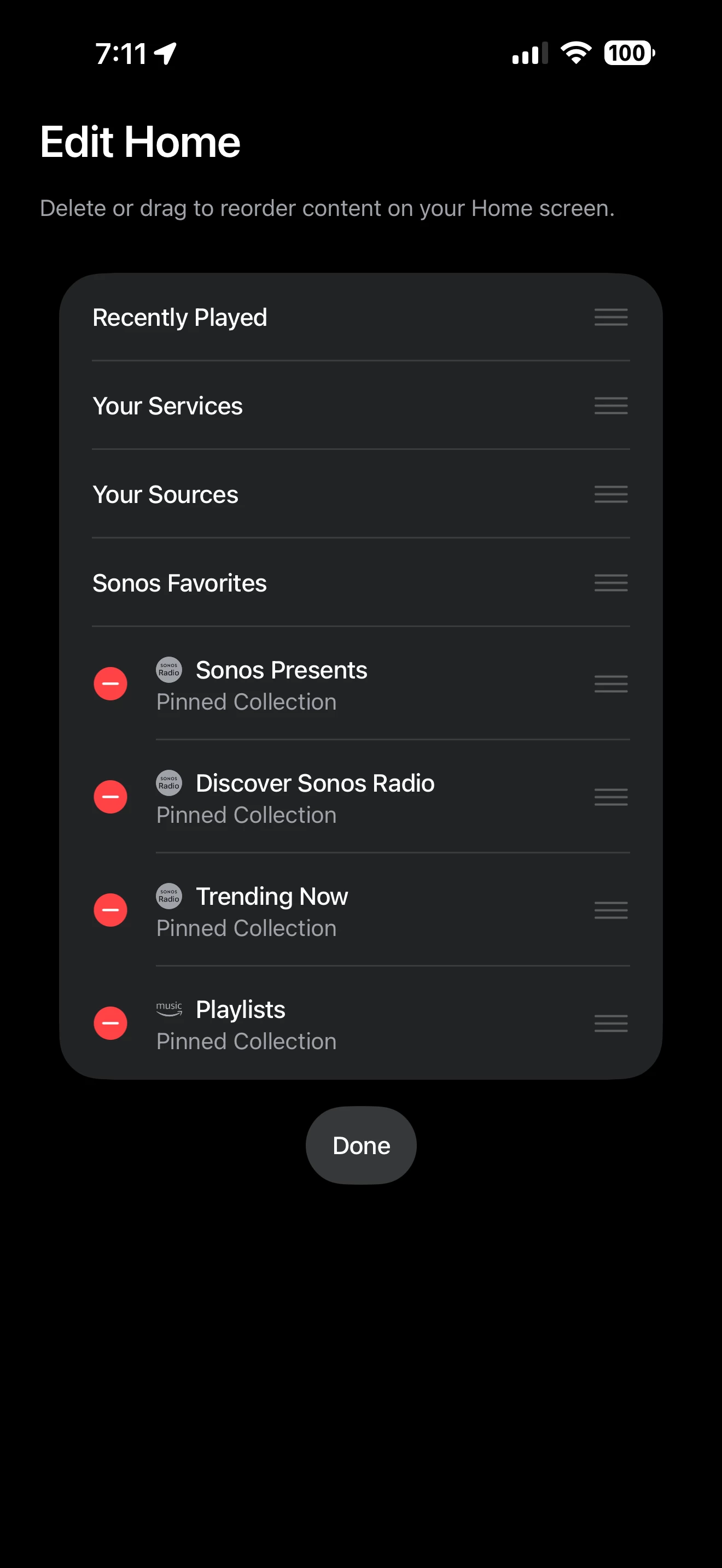
Task: Tap the reorder handle for Playlists
Action: click(610, 1023)
